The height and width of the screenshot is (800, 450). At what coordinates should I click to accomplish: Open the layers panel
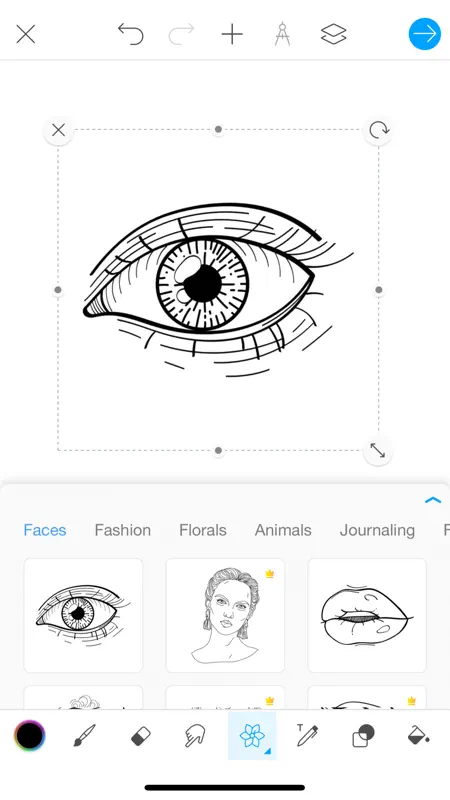(x=334, y=34)
